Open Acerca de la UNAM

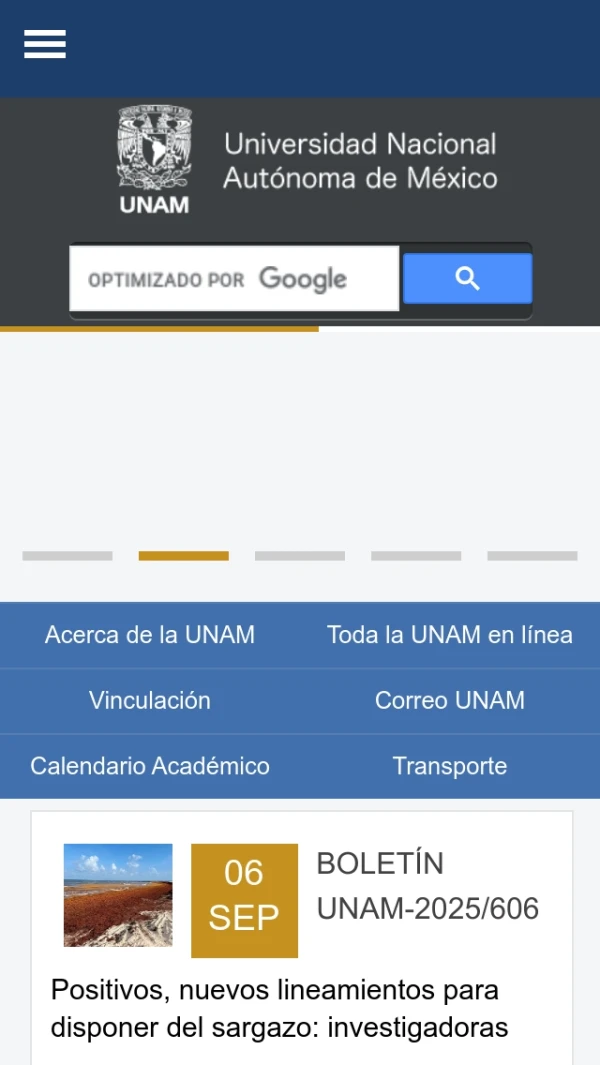point(150,635)
